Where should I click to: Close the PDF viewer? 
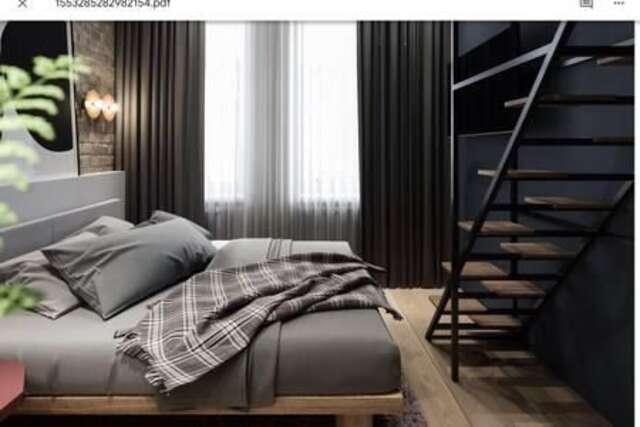coord(22,4)
